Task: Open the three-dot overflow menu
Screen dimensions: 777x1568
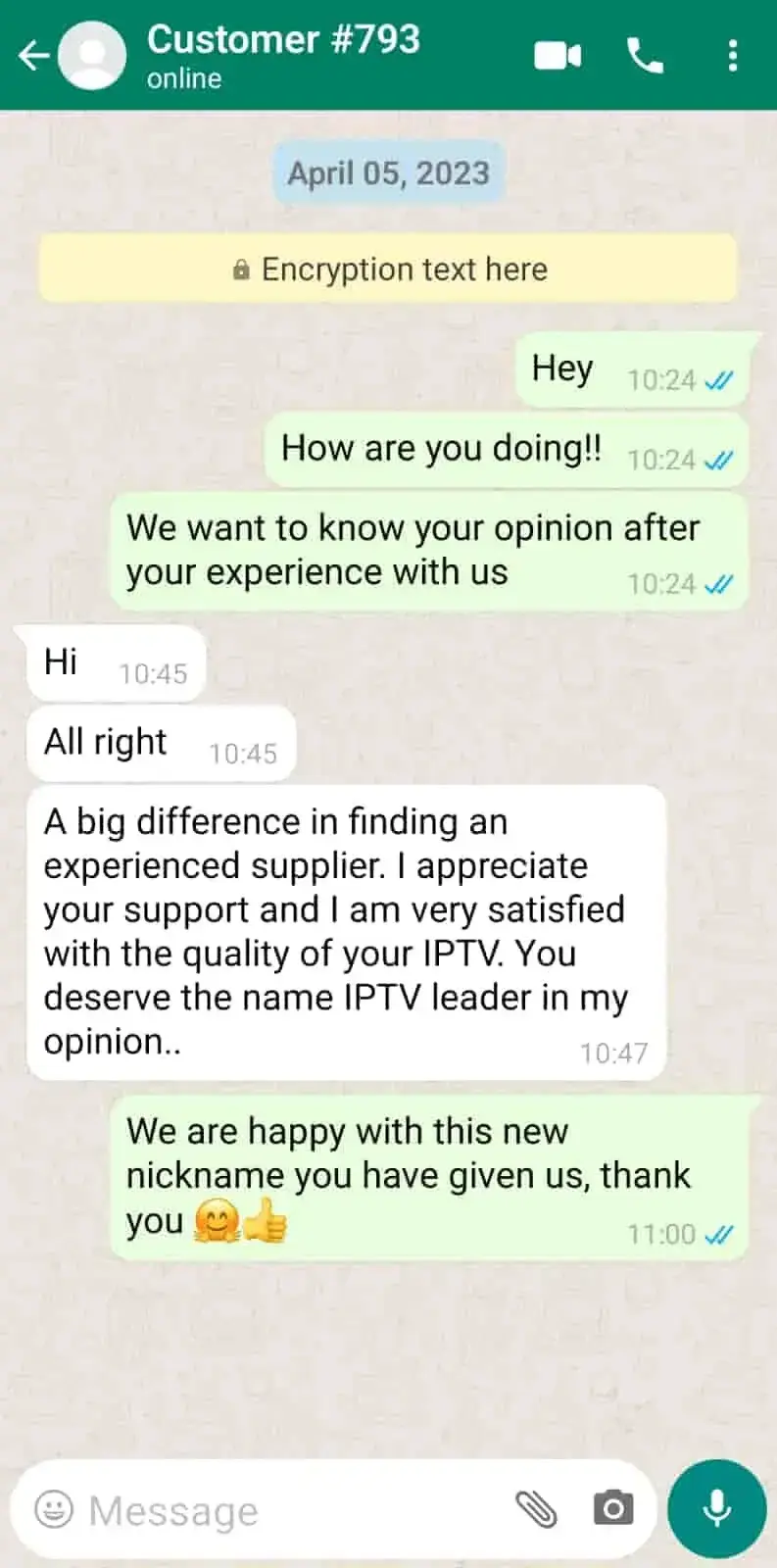Action: 733,56
